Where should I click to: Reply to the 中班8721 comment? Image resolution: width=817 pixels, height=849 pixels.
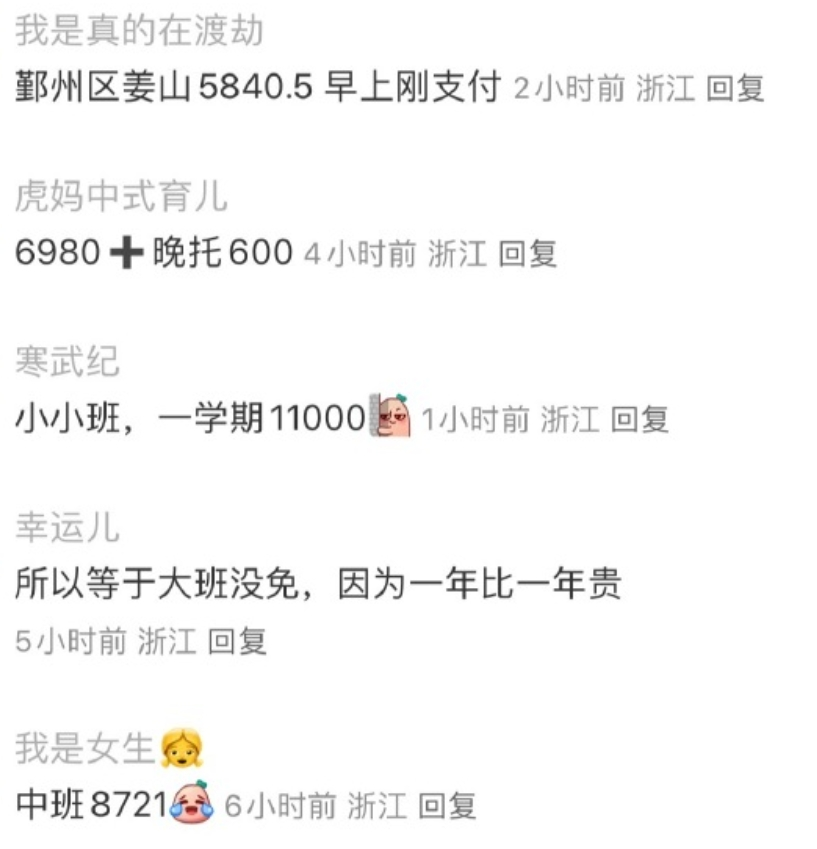click(x=446, y=806)
